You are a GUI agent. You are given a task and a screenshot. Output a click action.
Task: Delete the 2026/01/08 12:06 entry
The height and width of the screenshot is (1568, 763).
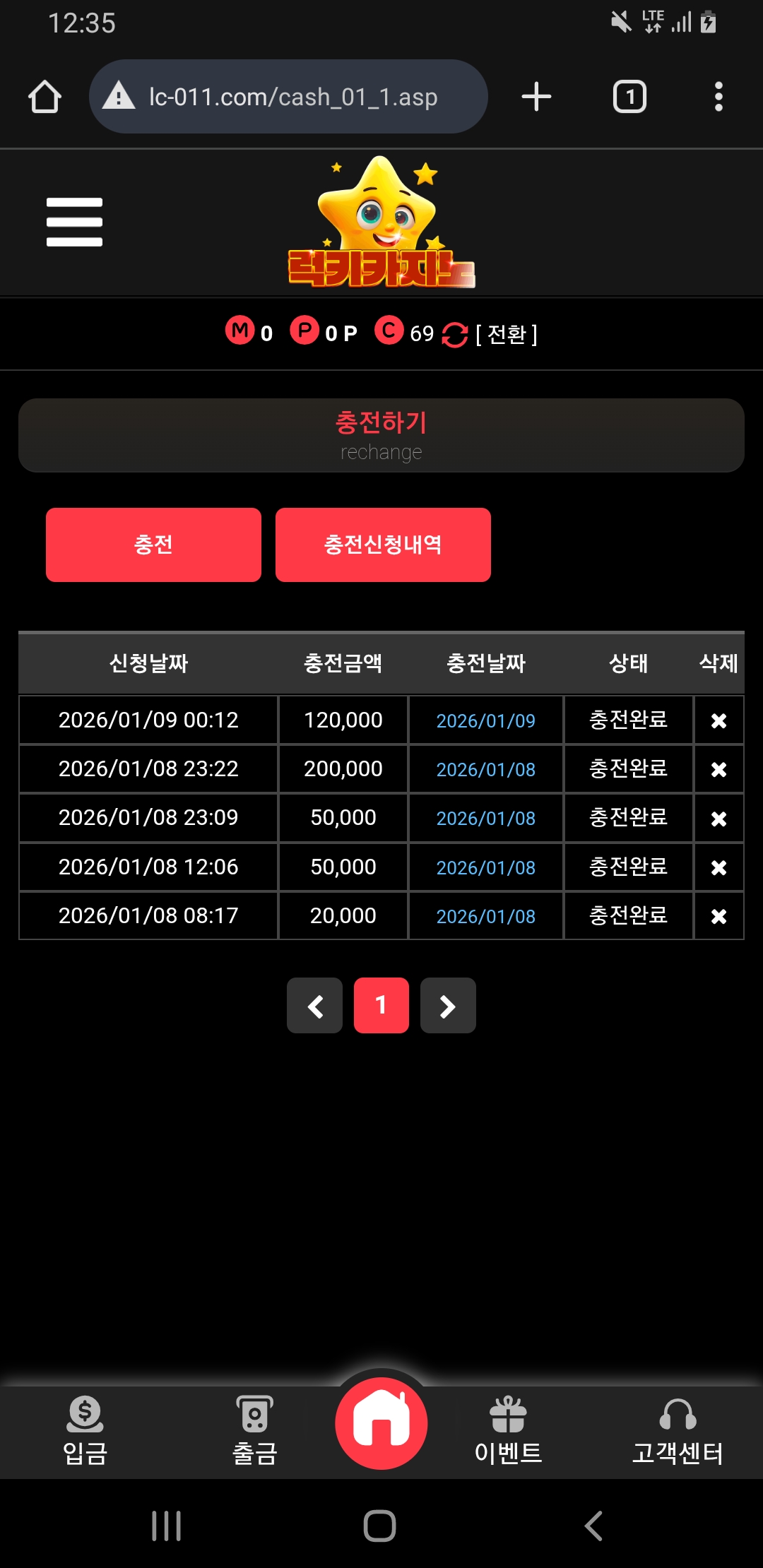pos(718,867)
